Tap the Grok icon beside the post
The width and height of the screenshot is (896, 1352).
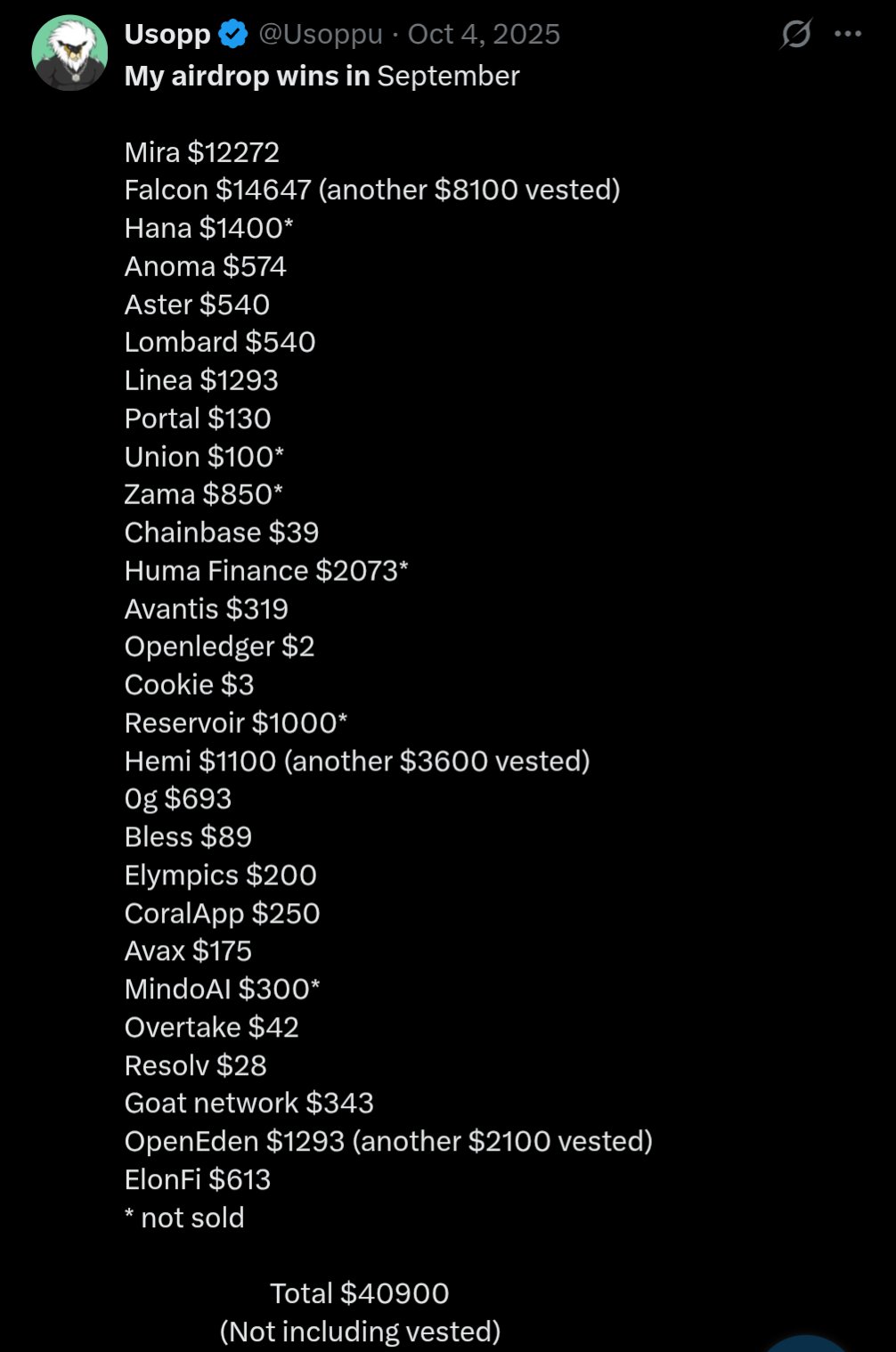[x=795, y=34]
